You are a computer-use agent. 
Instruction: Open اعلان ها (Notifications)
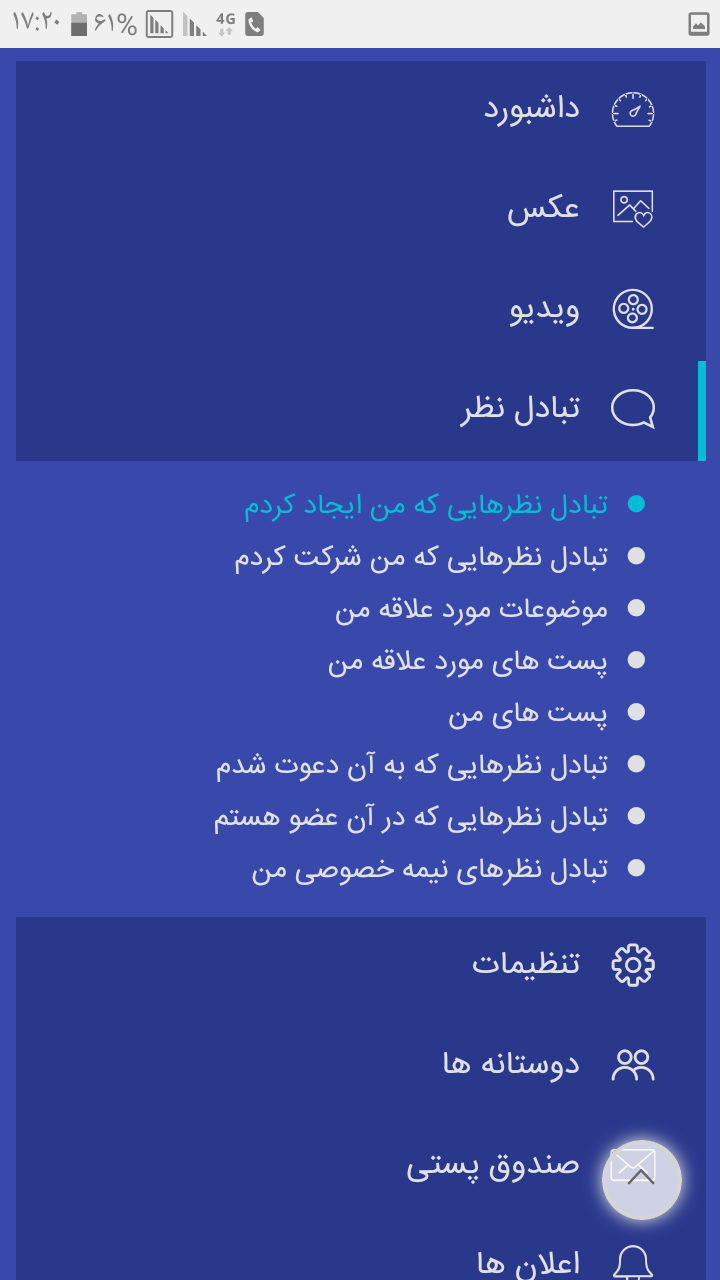click(528, 1263)
